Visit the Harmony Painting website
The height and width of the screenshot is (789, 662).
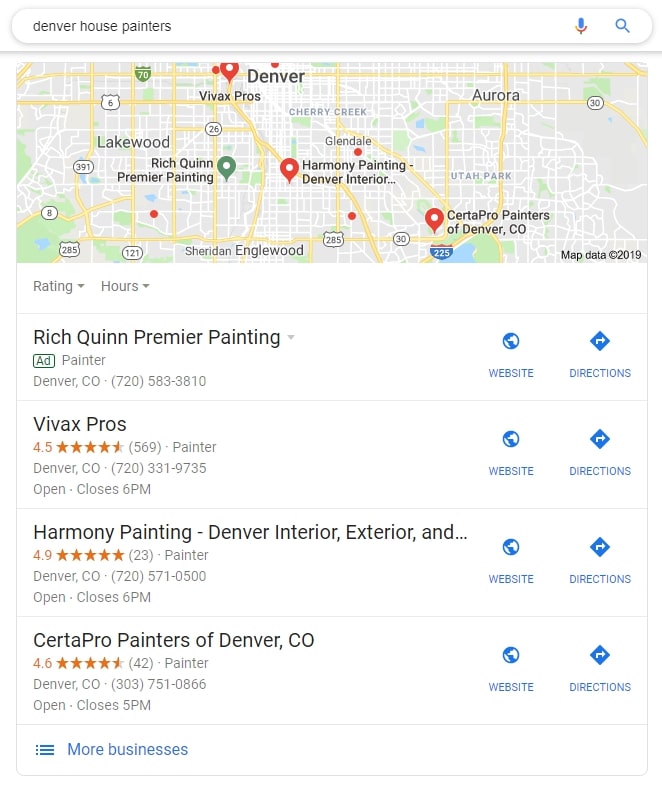511,559
